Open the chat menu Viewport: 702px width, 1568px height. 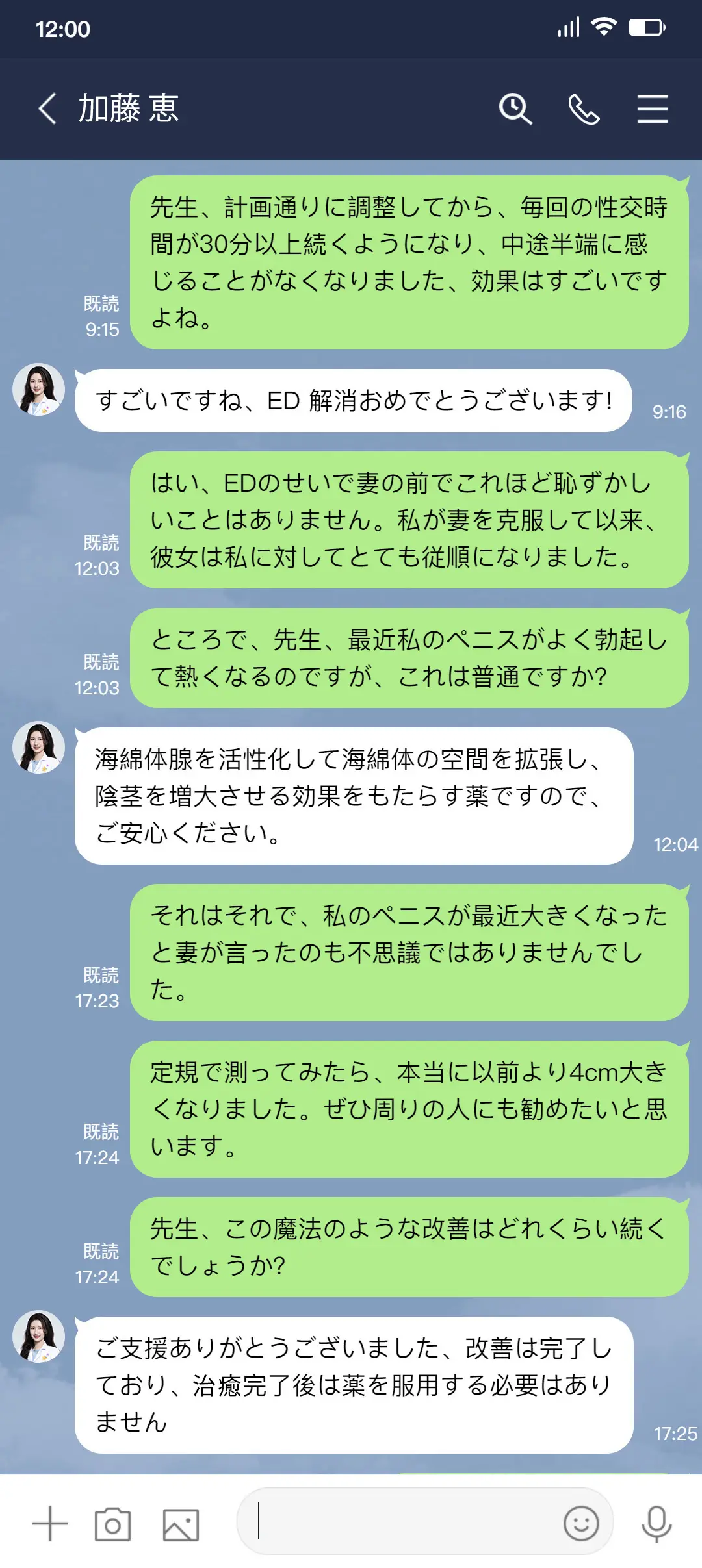652,108
